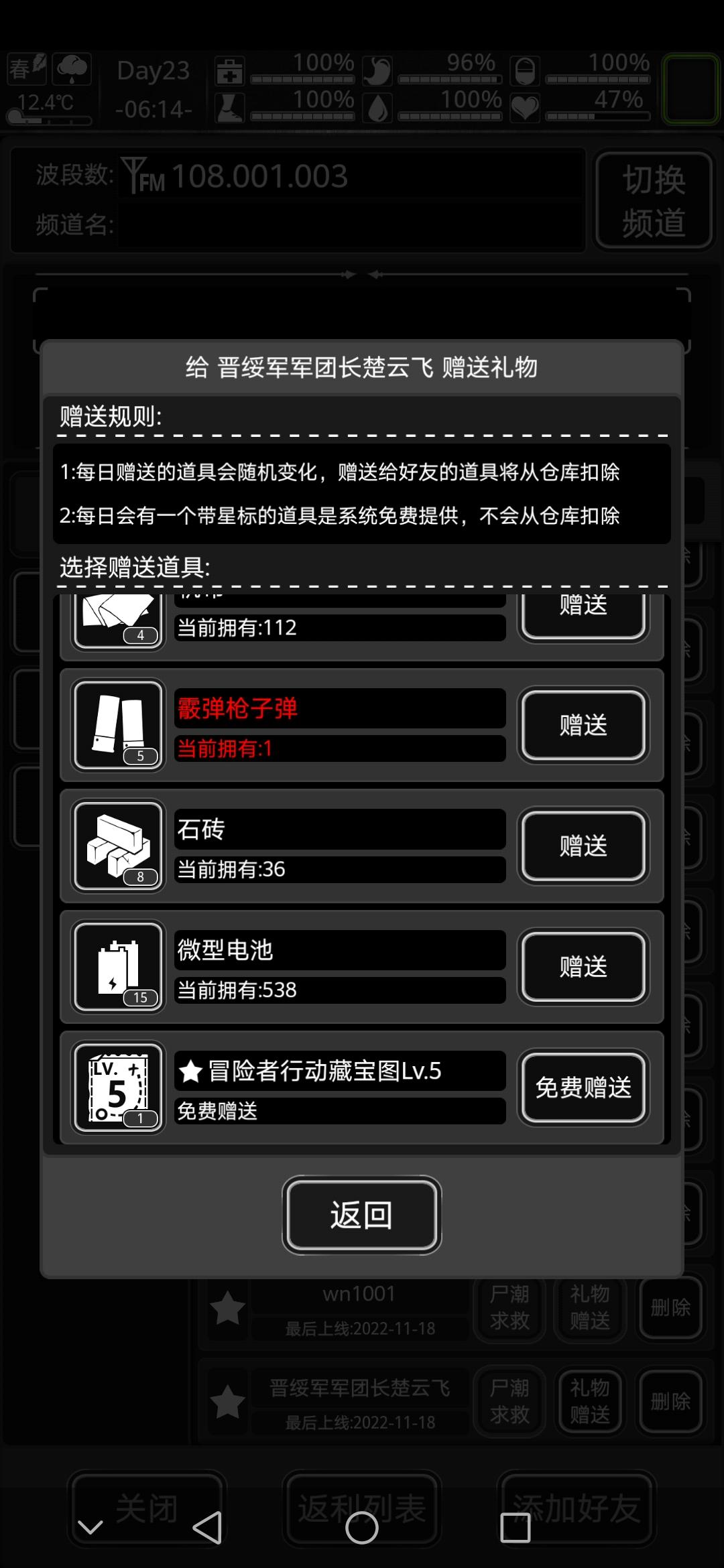The height and width of the screenshot is (1568, 724).
Task: Select the stone brick item icon
Action: (118, 846)
